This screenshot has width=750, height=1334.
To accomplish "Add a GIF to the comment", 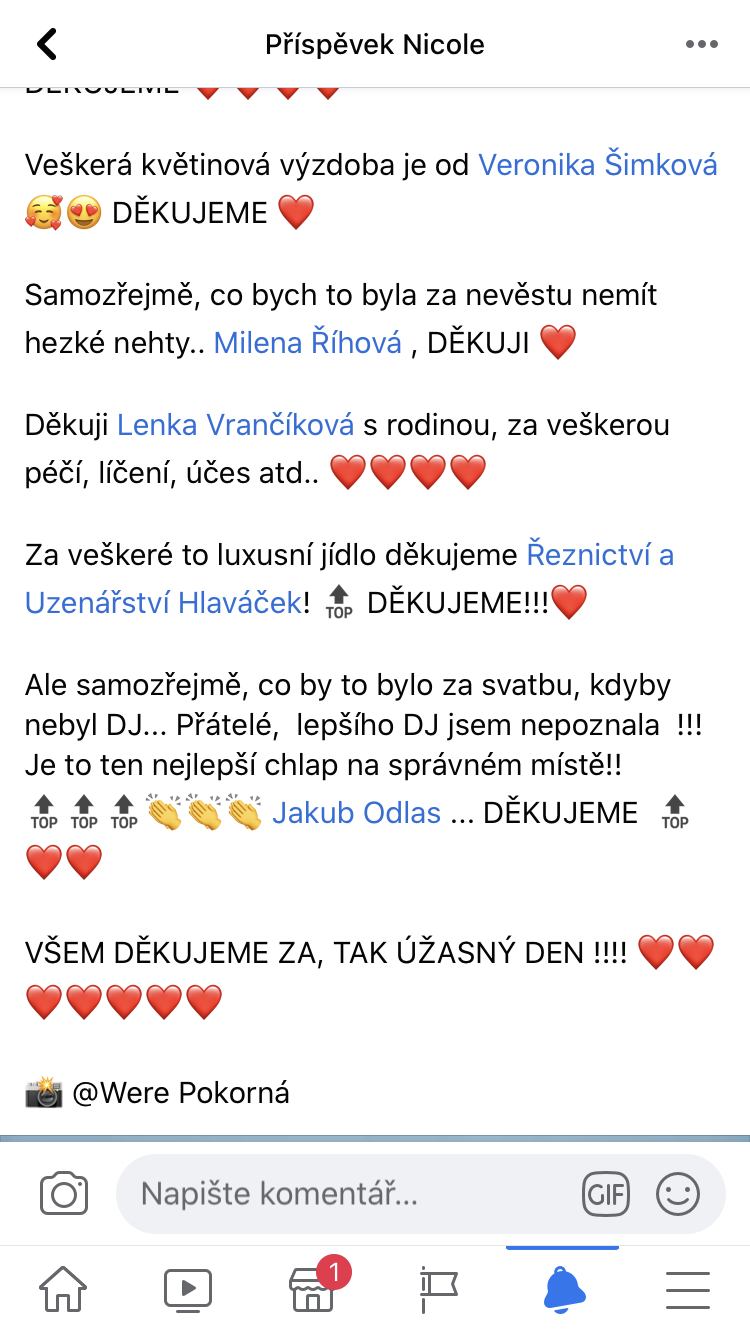I will click(x=606, y=1194).
